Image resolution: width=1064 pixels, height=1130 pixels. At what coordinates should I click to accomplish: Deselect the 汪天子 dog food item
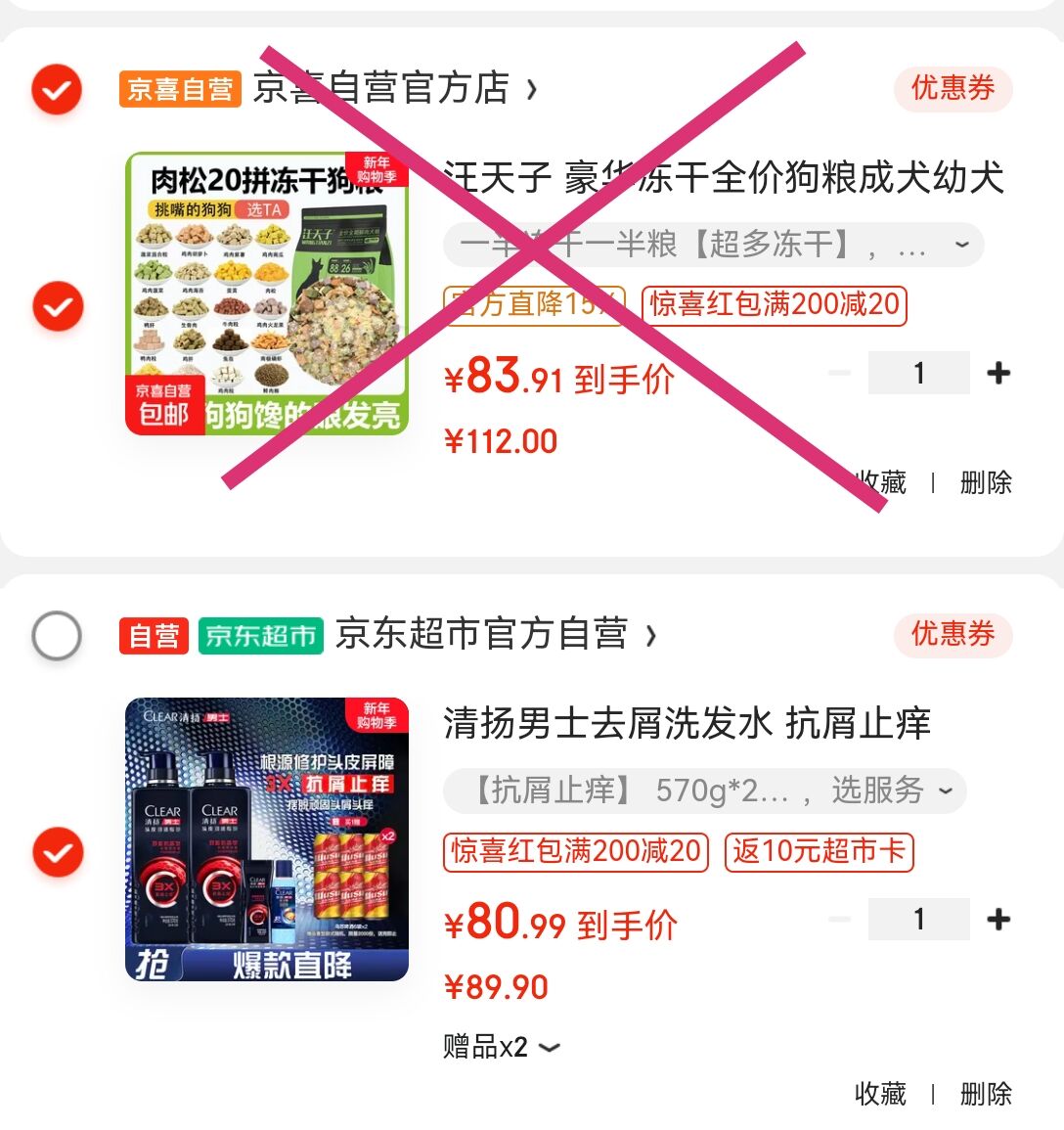(x=58, y=306)
